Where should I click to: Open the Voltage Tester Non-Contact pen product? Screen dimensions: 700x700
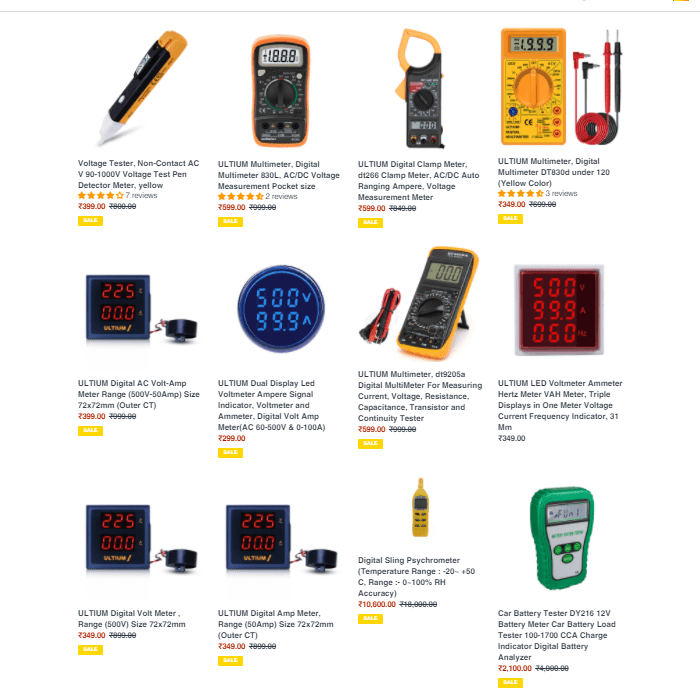coord(139,174)
